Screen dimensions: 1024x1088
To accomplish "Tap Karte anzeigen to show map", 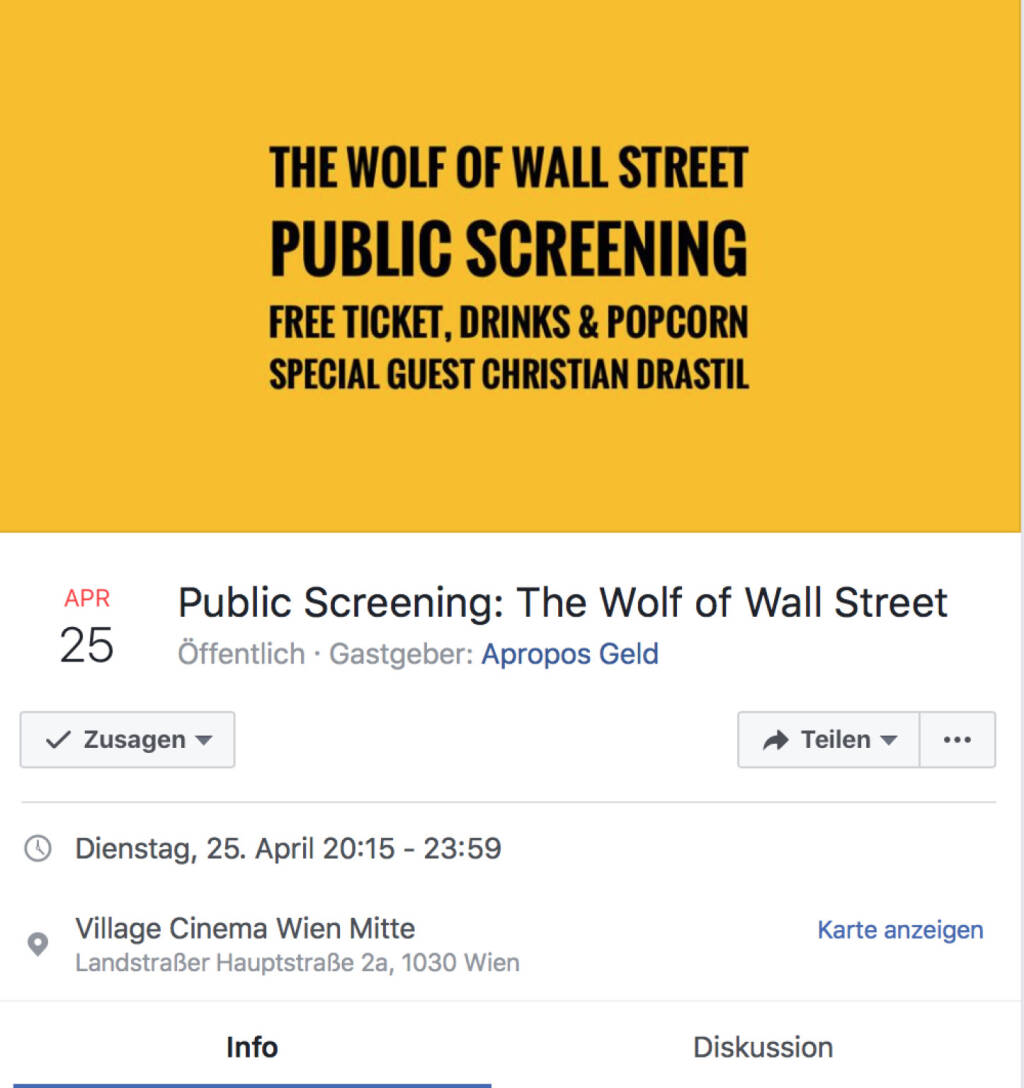I will coord(900,930).
